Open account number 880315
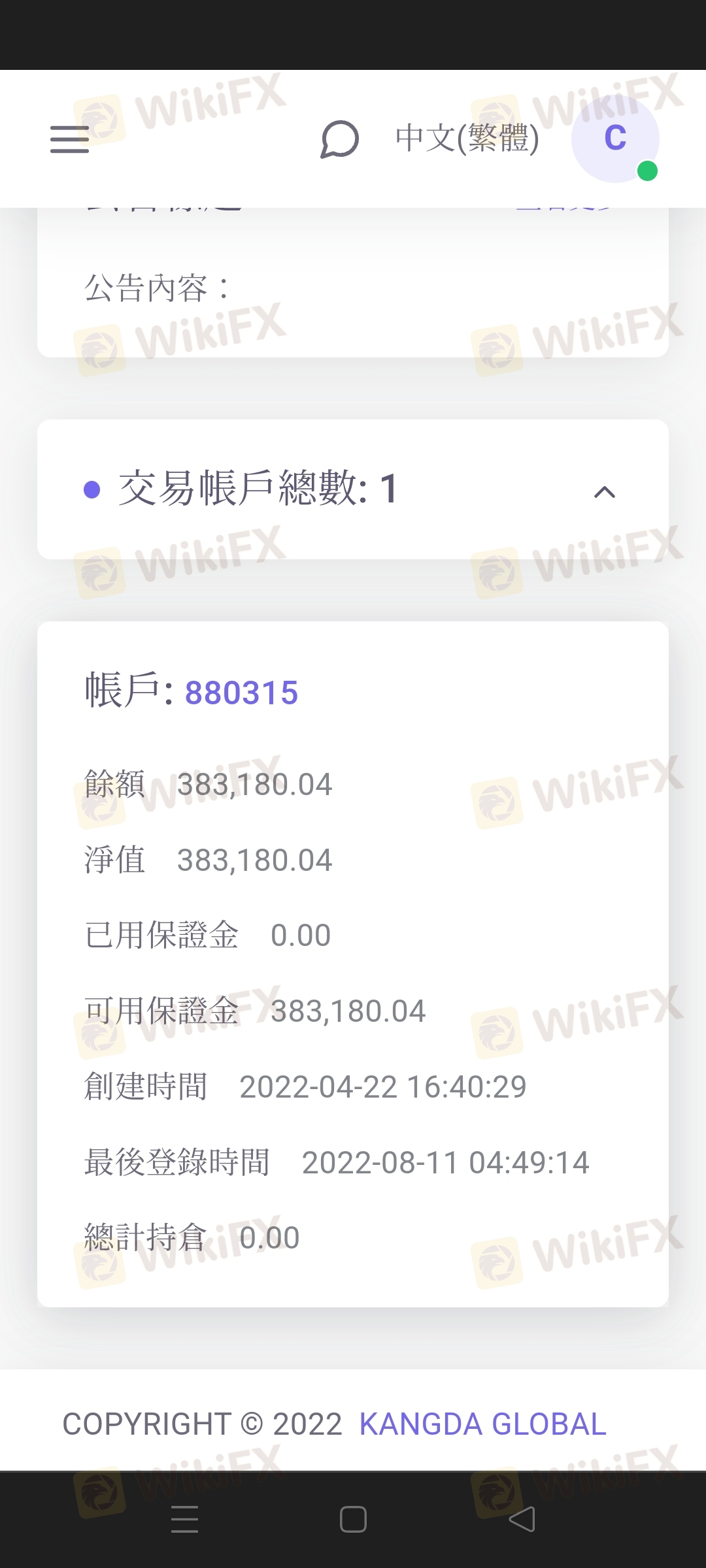Image resolution: width=706 pixels, height=1568 pixels. click(x=241, y=693)
